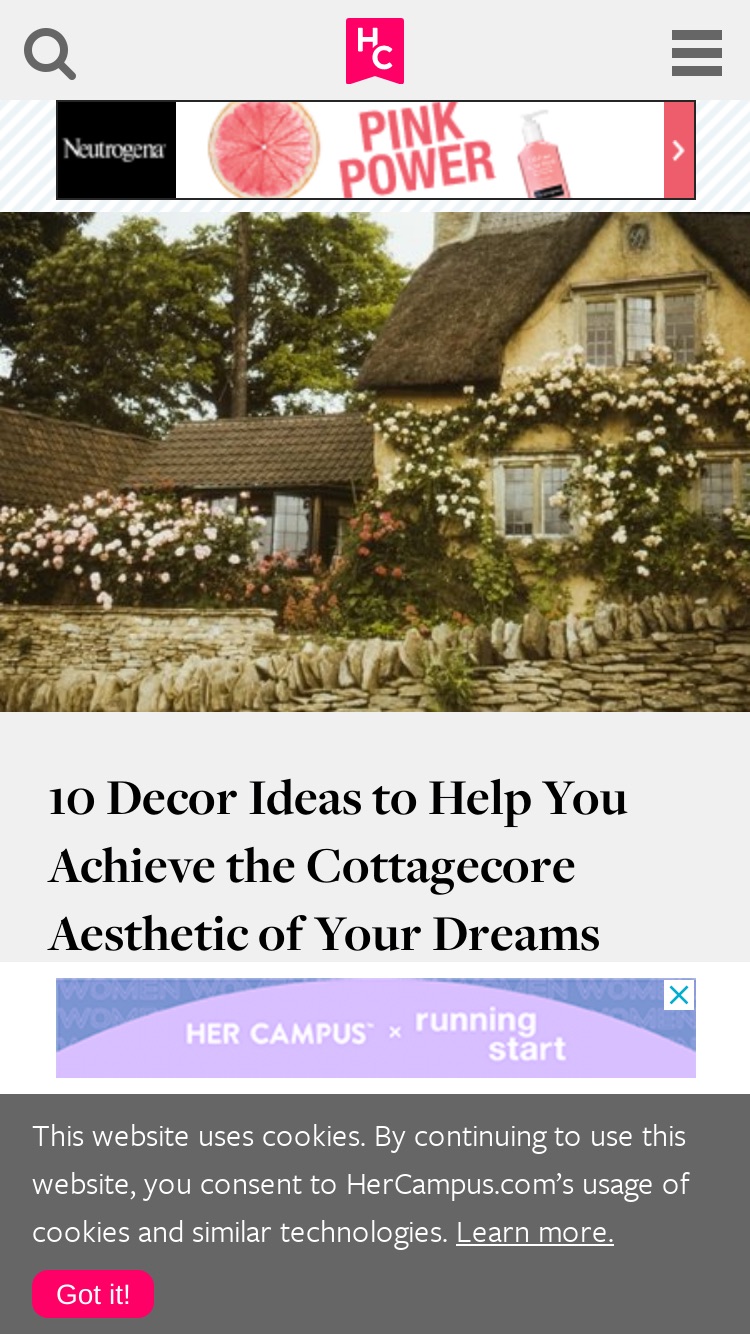Viewport: 750px width, 1334px height.
Task: Open the Neutrogena Pink Power ad
Action: (376, 150)
